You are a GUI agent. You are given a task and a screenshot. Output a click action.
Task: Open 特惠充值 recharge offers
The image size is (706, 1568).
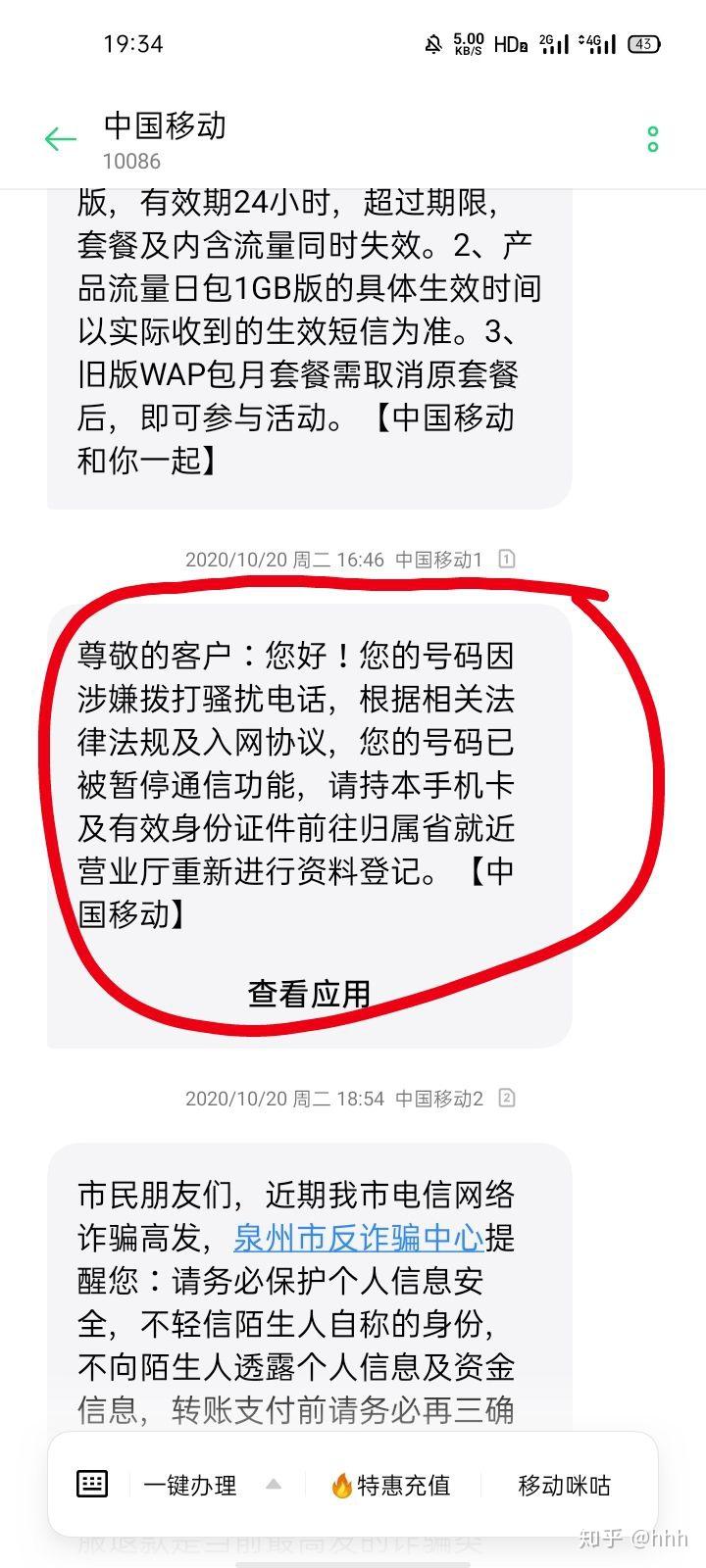[x=391, y=1485]
